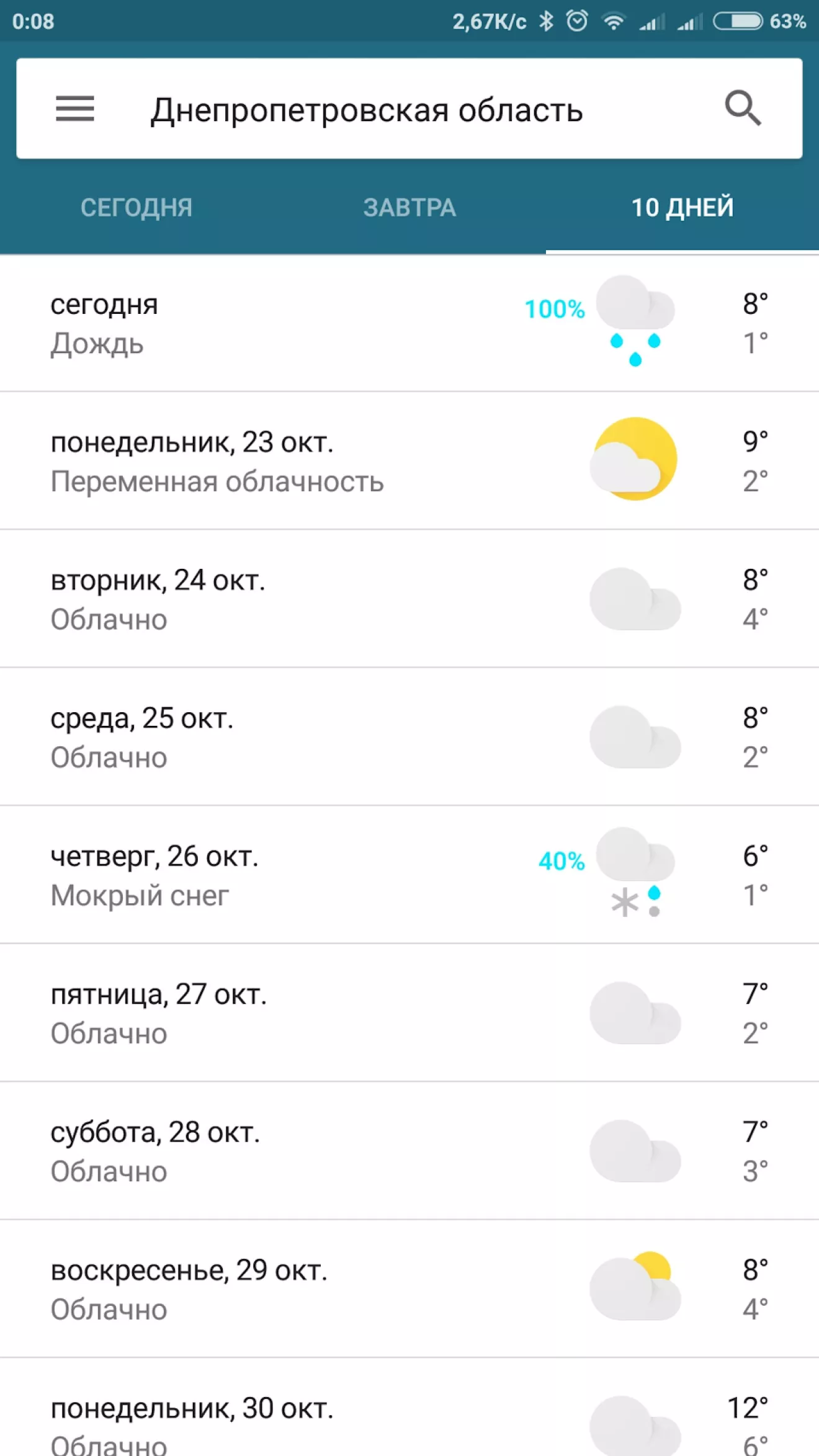Open forecast for суббота, 28 окт.
Viewport: 819px width, 1456px height.
point(409,1151)
